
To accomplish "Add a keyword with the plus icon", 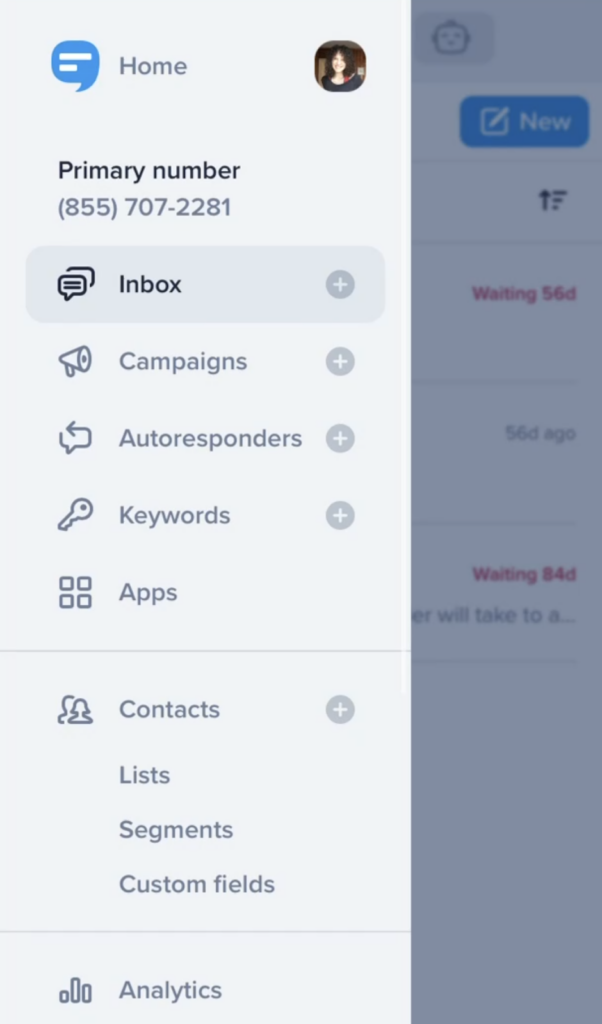I will (340, 516).
